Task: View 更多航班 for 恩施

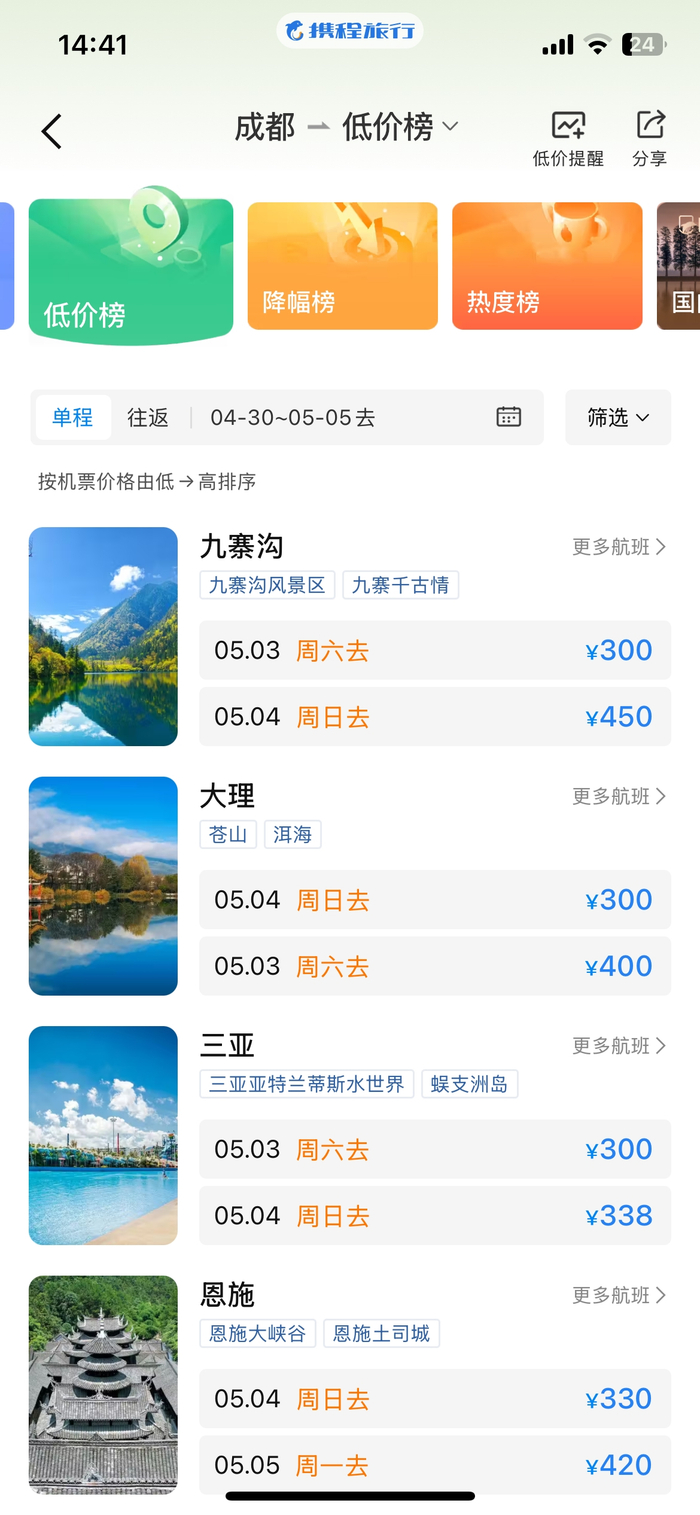Action: point(618,1295)
